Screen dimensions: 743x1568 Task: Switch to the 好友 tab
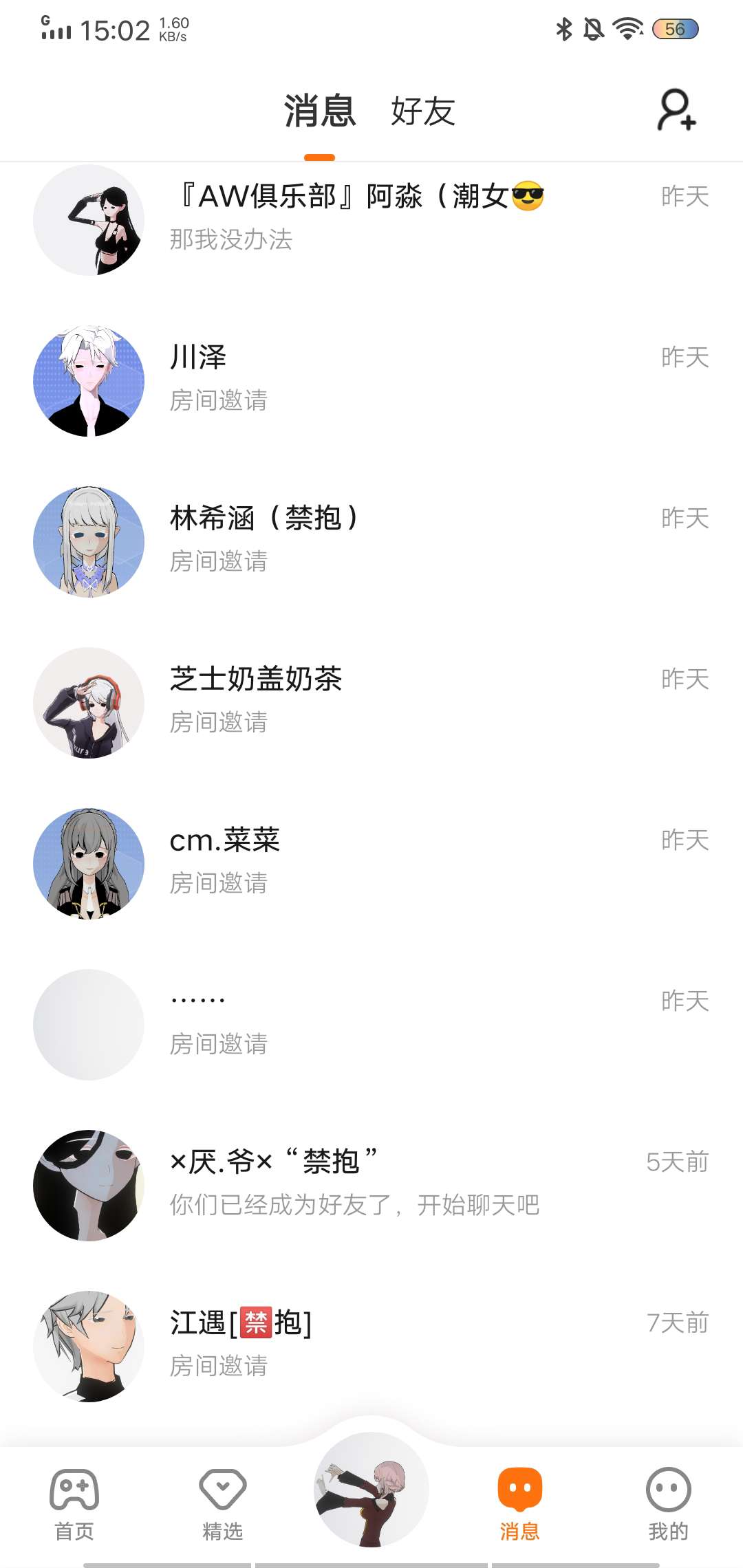[x=422, y=111]
